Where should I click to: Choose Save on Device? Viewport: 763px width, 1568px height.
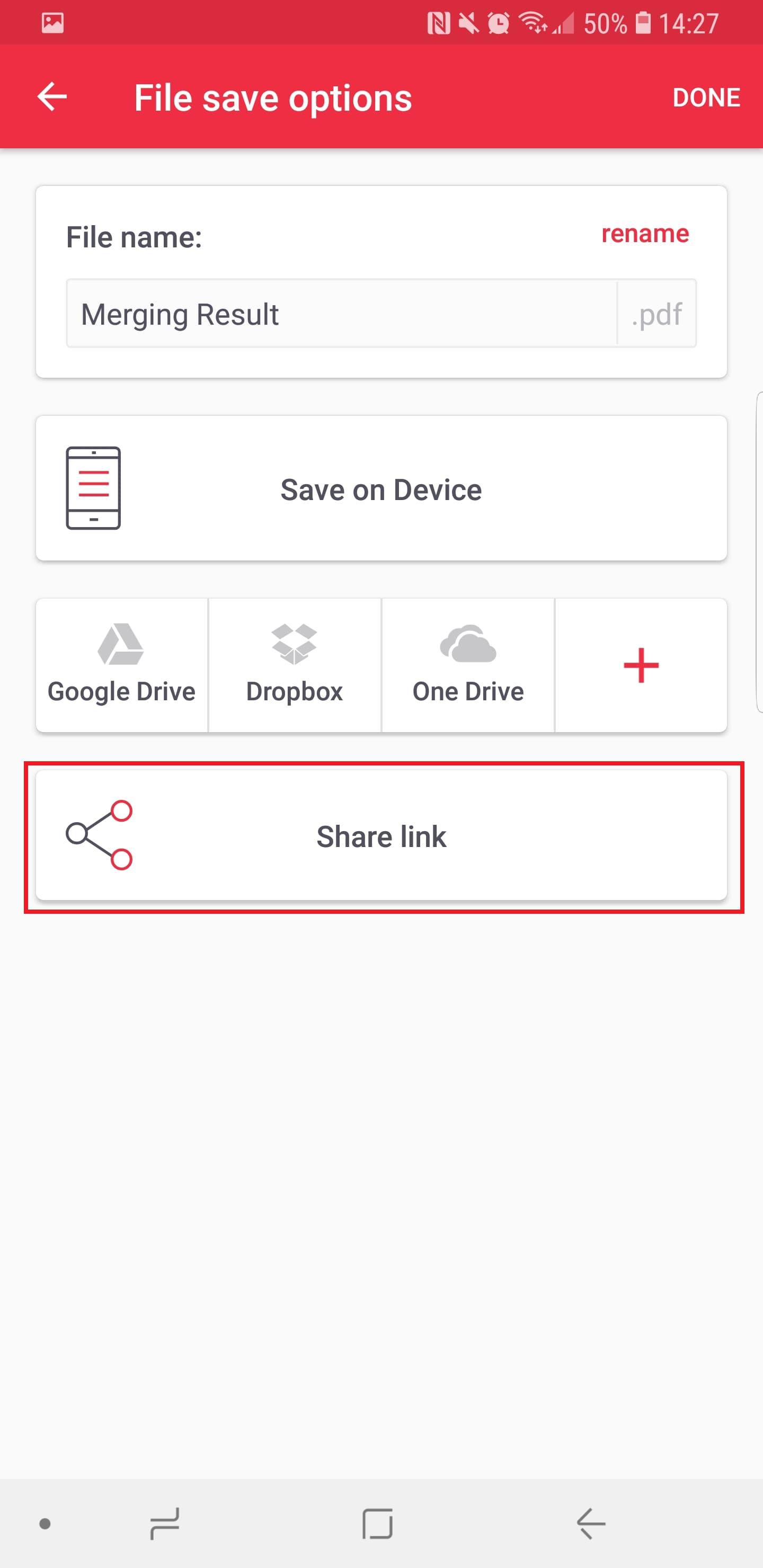coord(381,488)
